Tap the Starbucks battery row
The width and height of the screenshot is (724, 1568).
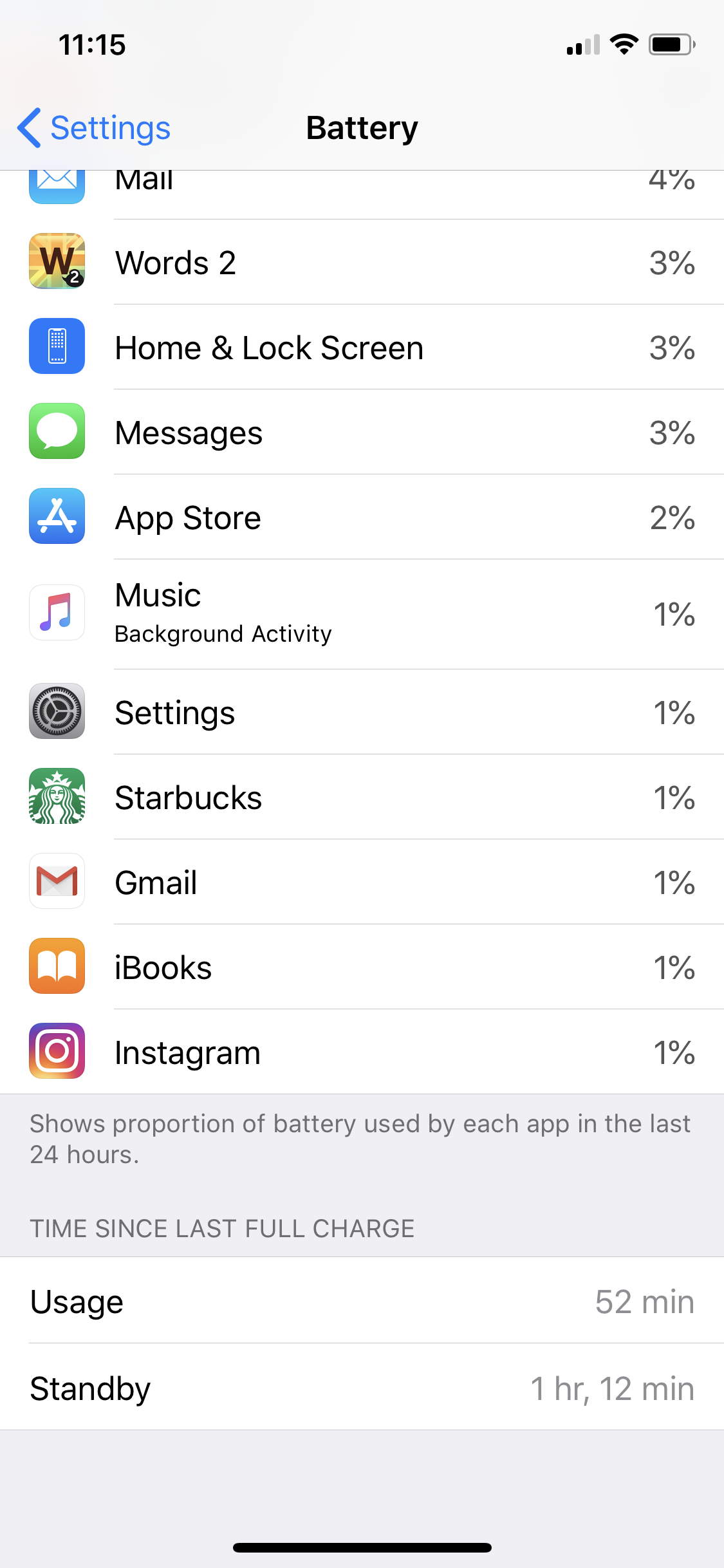click(362, 797)
